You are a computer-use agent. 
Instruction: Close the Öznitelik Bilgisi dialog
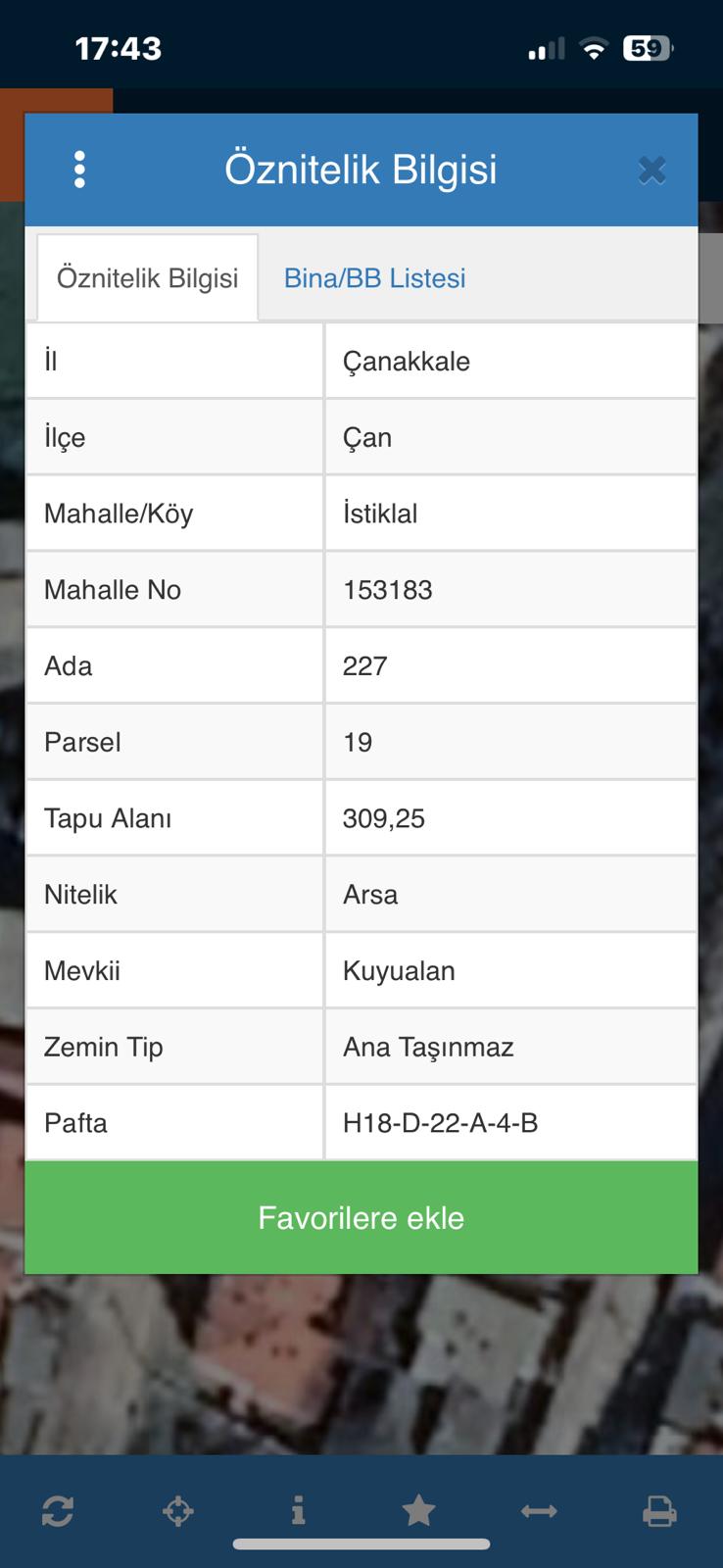coord(651,171)
